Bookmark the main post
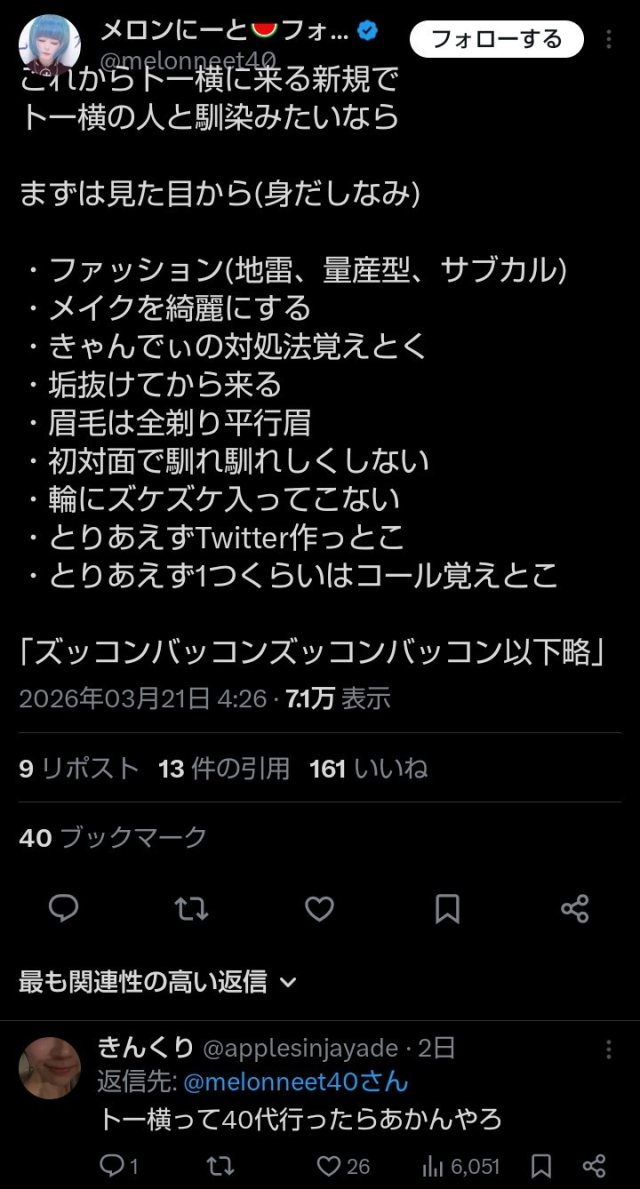640x1189 pixels. point(447,908)
